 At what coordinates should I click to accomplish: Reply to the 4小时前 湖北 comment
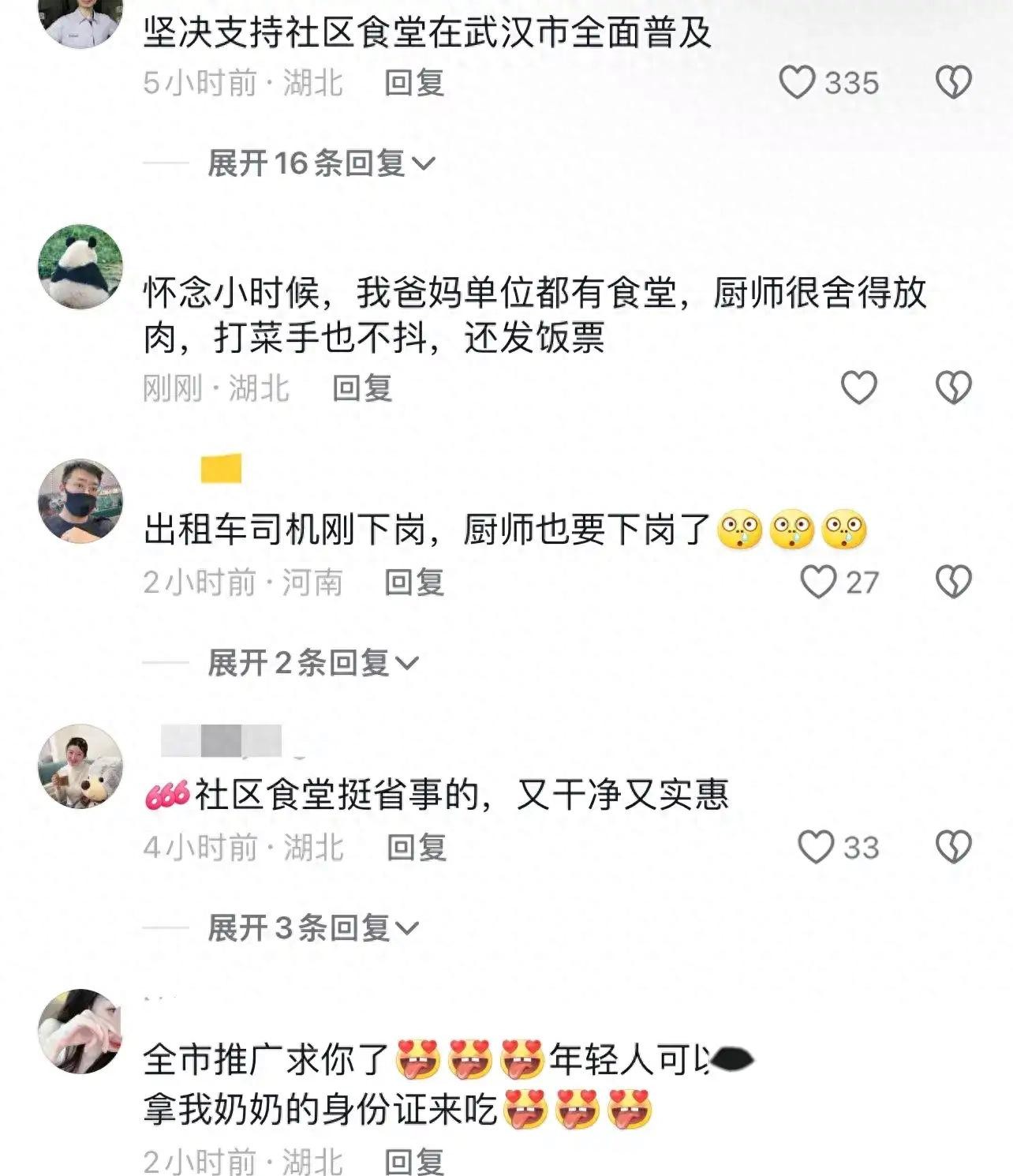417,848
